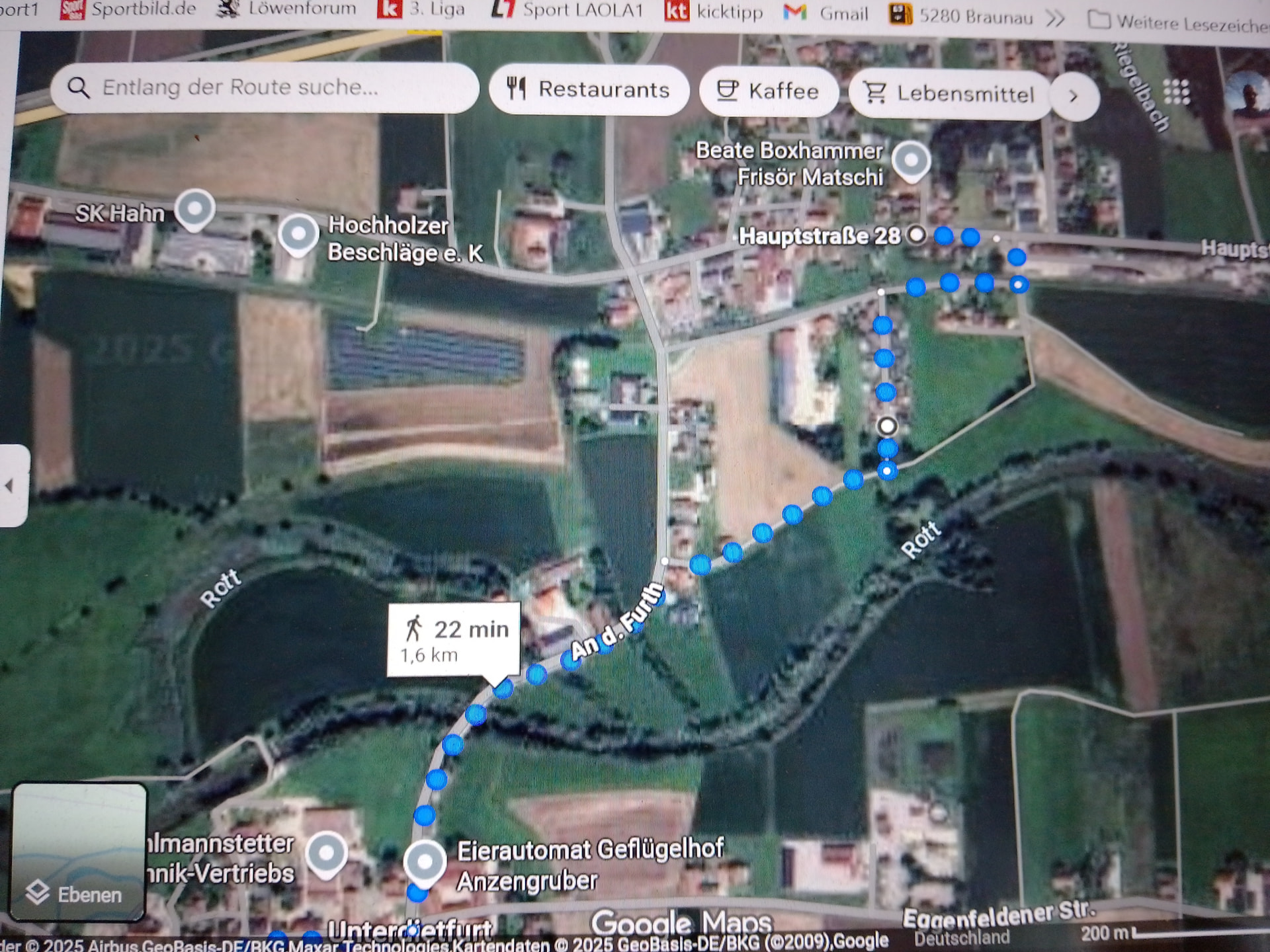Open the Gmail bookmark
The image size is (1270, 952).
tap(827, 13)
